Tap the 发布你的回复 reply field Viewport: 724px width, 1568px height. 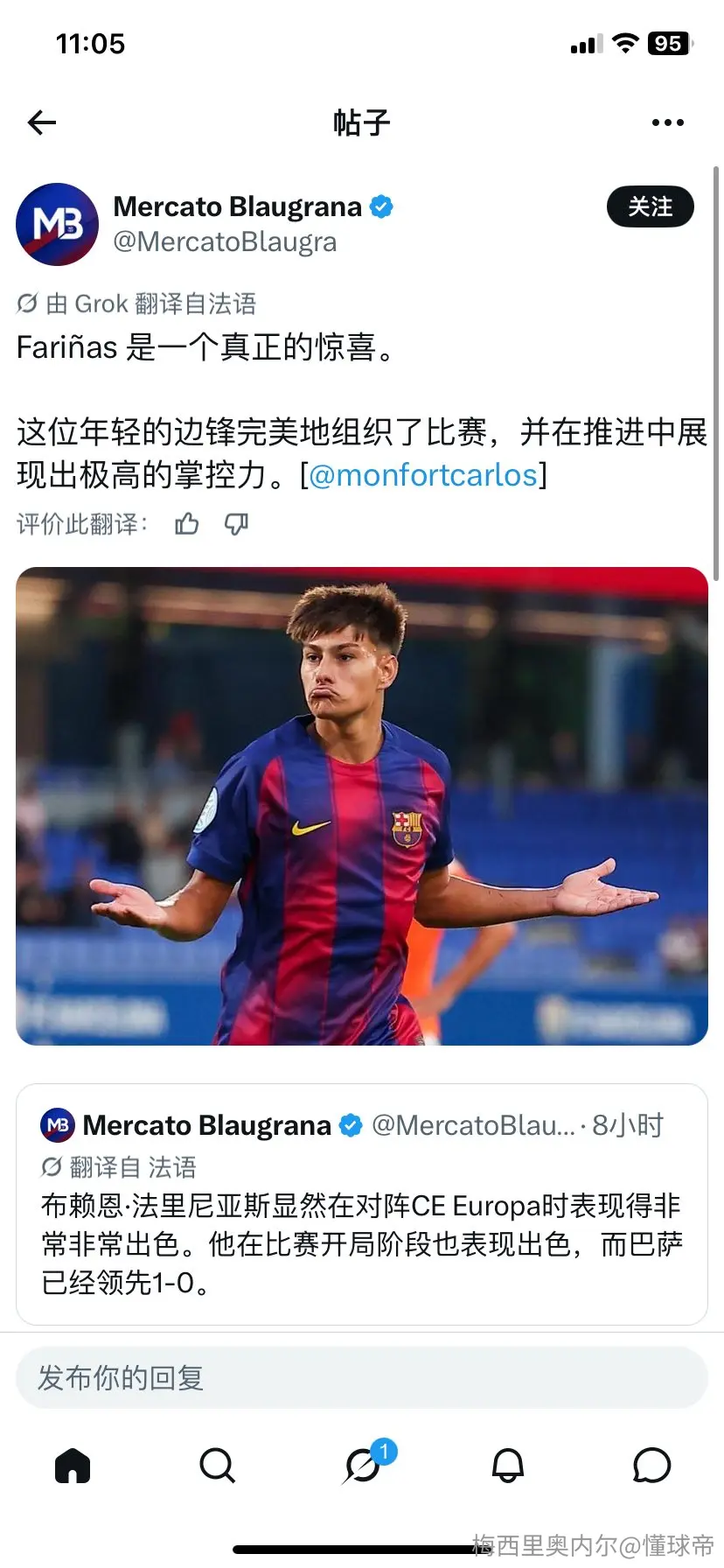(x=362, y=1378)
